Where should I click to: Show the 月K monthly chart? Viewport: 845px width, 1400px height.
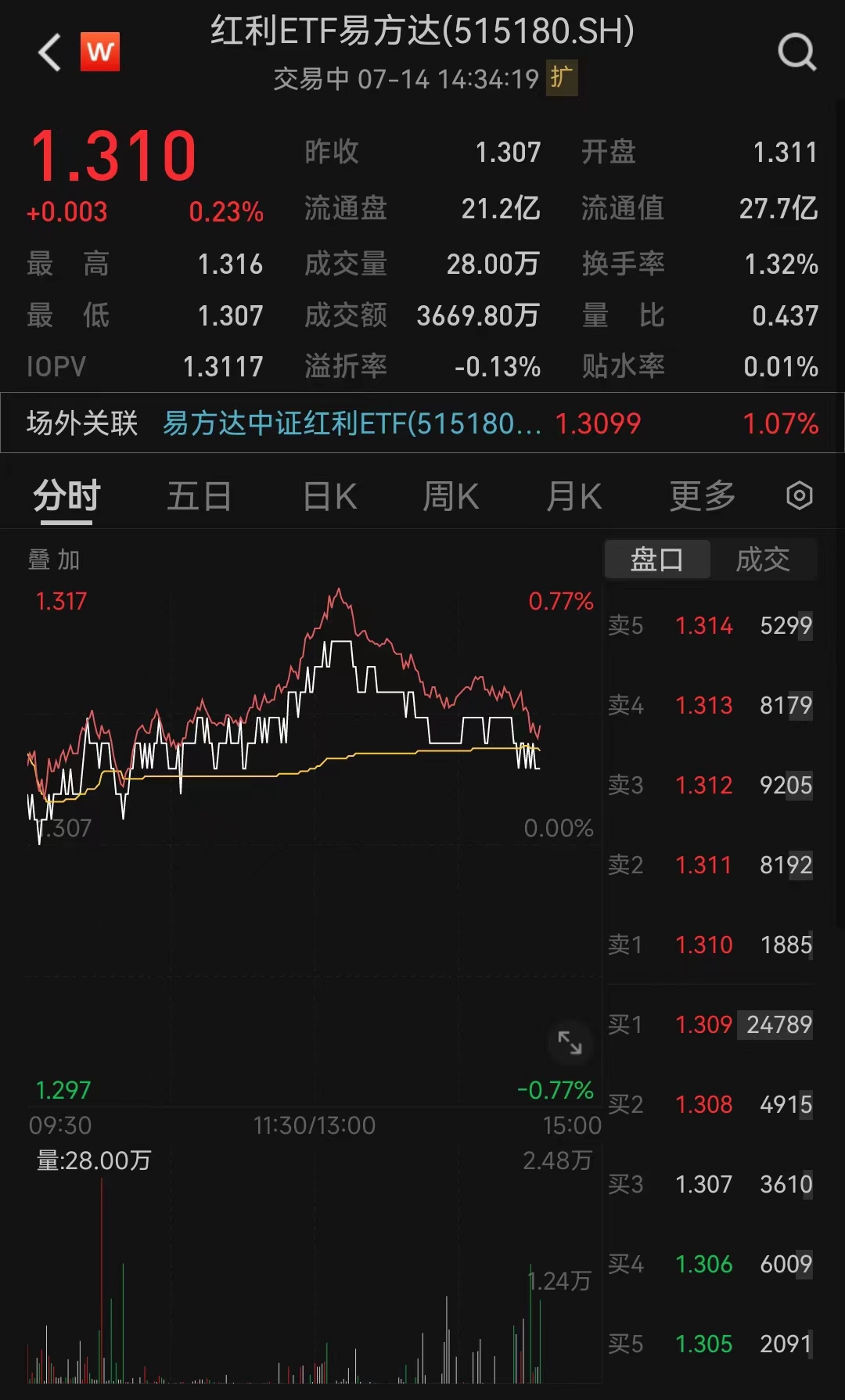574,496
